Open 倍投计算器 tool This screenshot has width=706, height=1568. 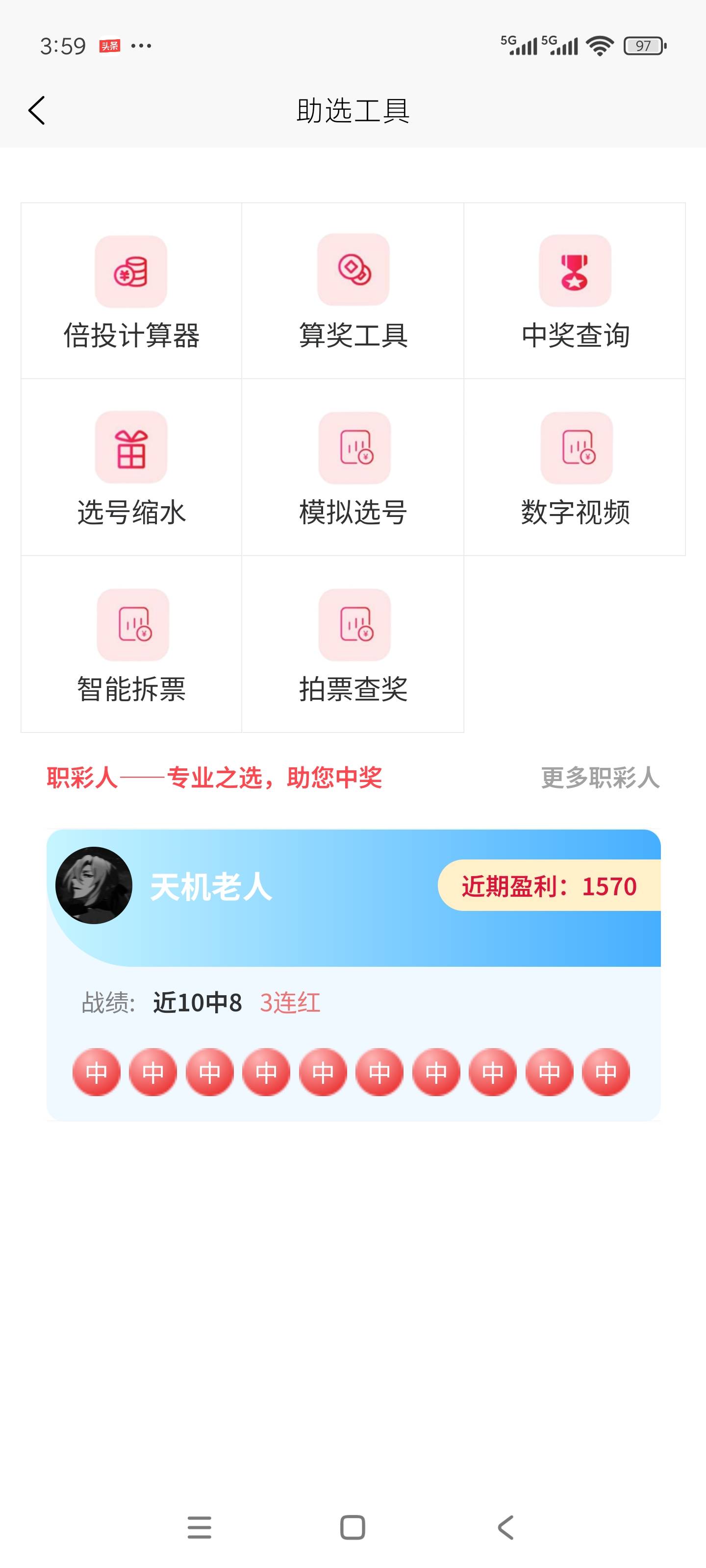pyautogui.click(x=131, y=292)
